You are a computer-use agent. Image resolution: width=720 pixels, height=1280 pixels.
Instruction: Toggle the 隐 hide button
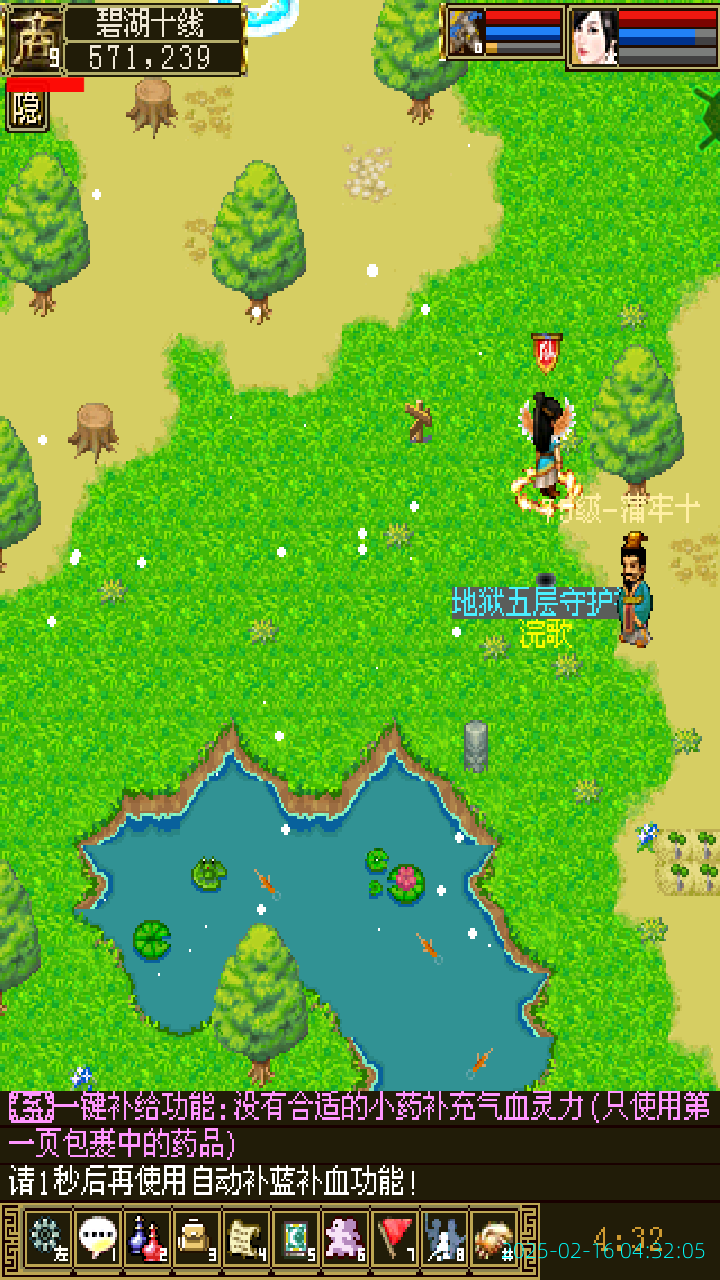pos(27,109)
